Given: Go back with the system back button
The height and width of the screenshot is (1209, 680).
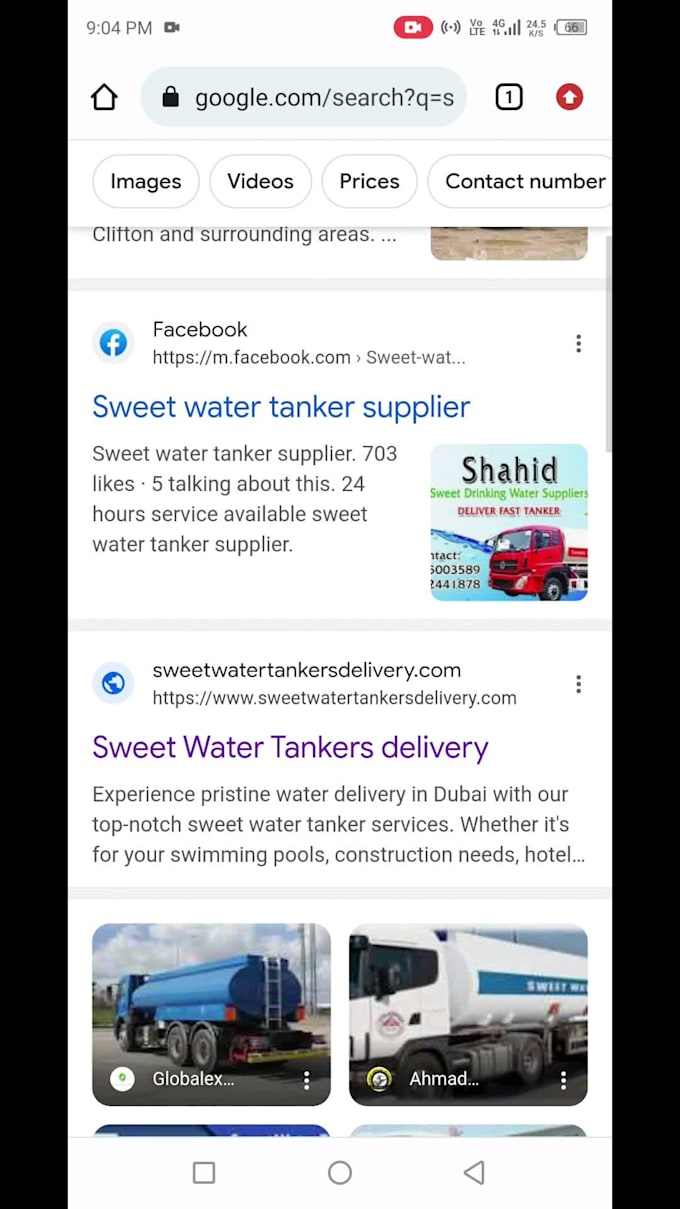Looking at the screenshot, I should point(474,1172).
